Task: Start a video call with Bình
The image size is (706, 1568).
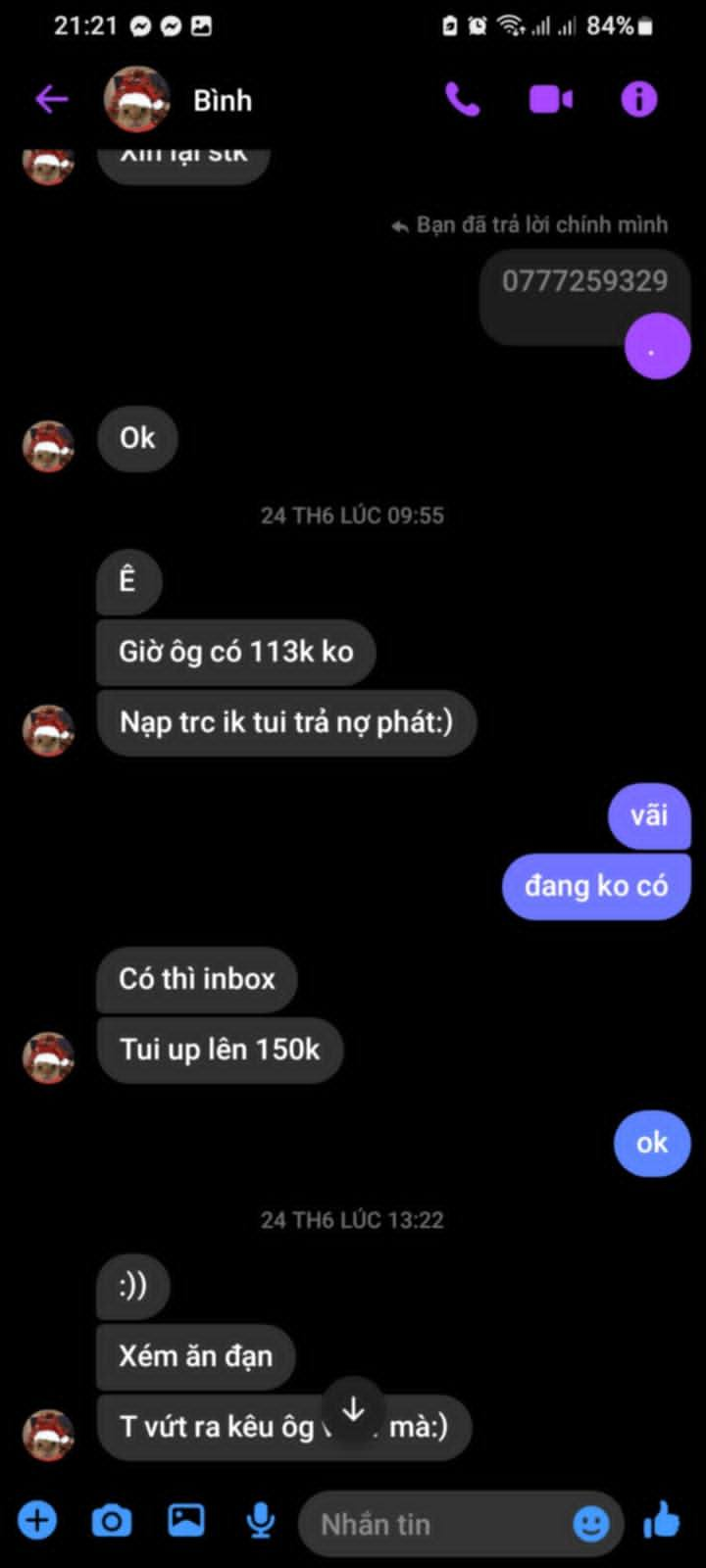Action: click(551, 99)
